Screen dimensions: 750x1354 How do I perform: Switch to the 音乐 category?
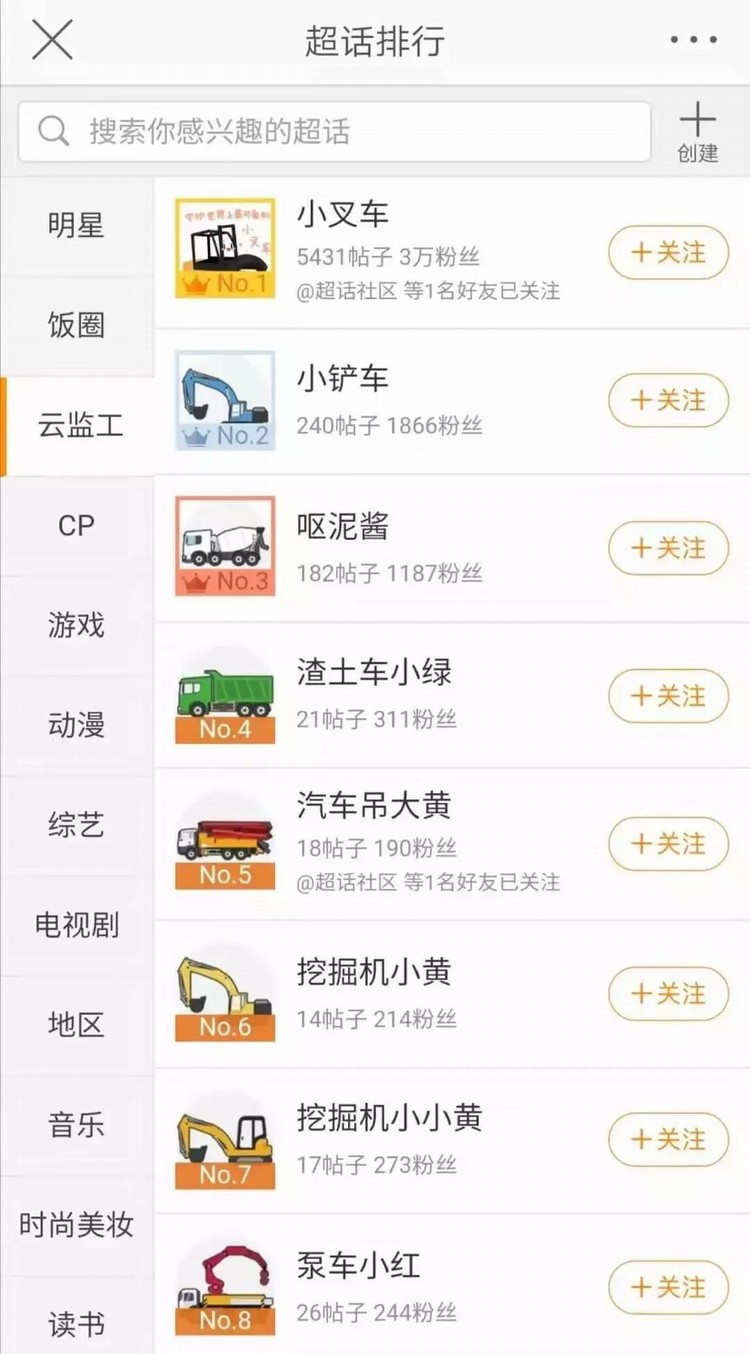[77, 1126]
